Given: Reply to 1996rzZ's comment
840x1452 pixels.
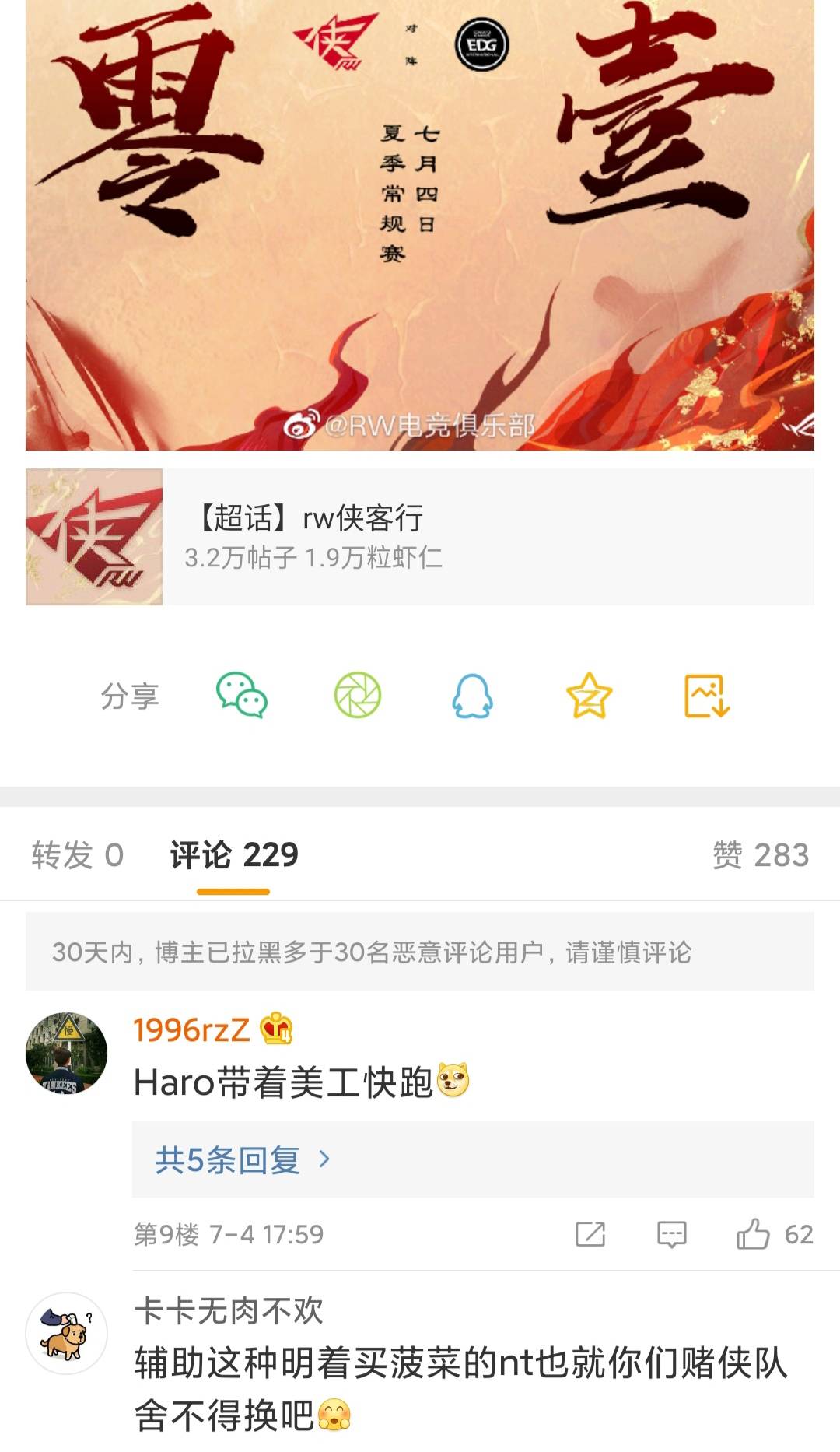Looking at the screenshot, I should point(671,1234).
